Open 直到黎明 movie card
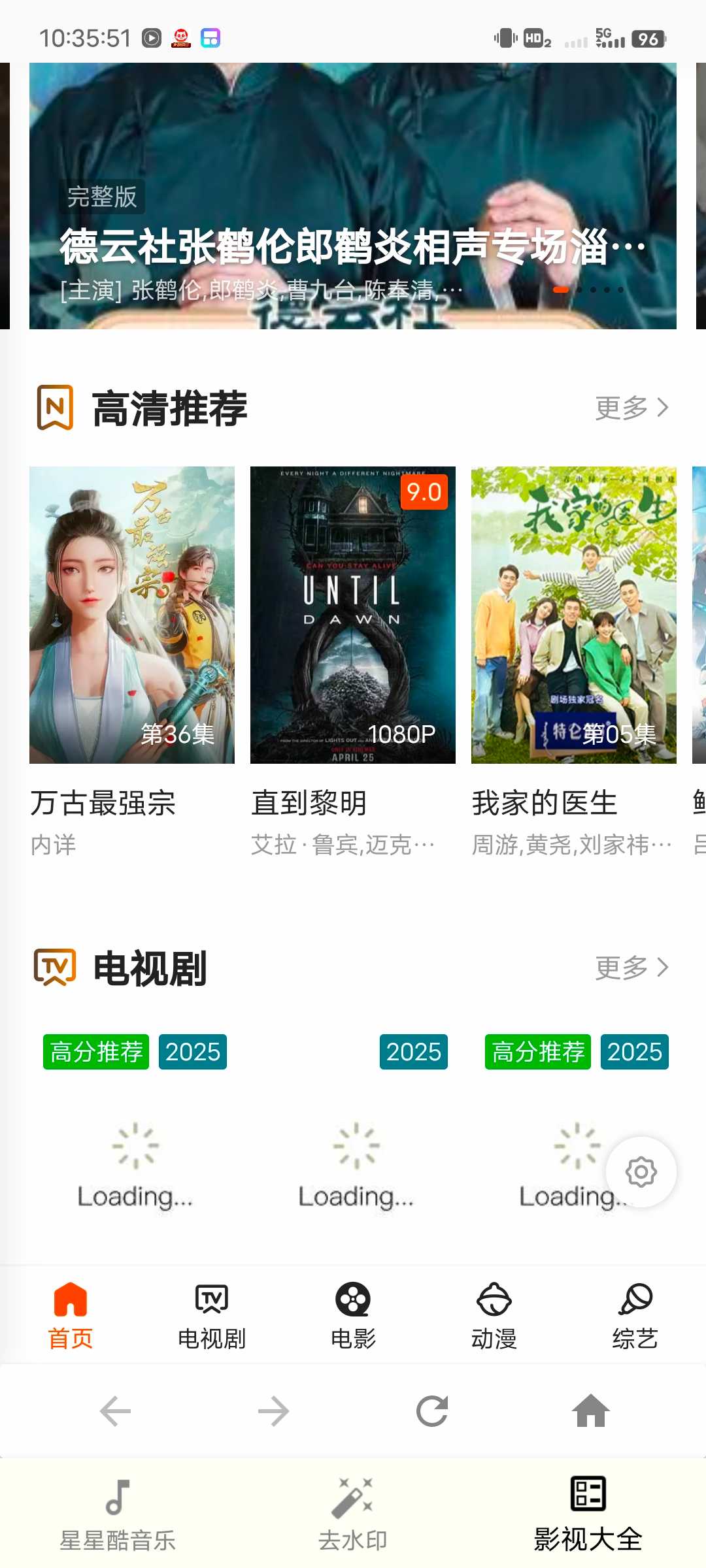The width and height of the screenshot is (706, 1568). (x=353, y=615)
